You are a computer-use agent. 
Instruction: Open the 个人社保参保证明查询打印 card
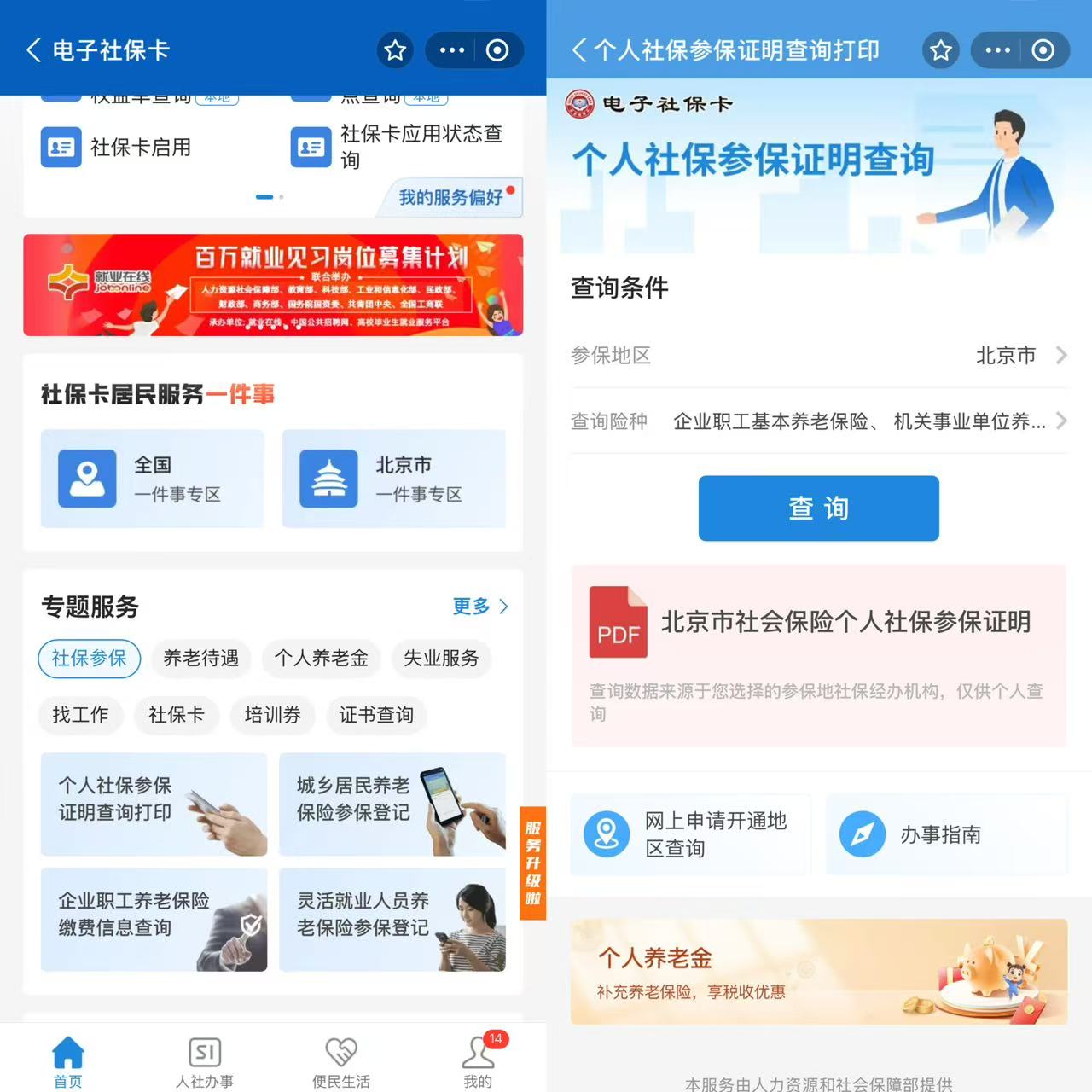click(154, 804)
